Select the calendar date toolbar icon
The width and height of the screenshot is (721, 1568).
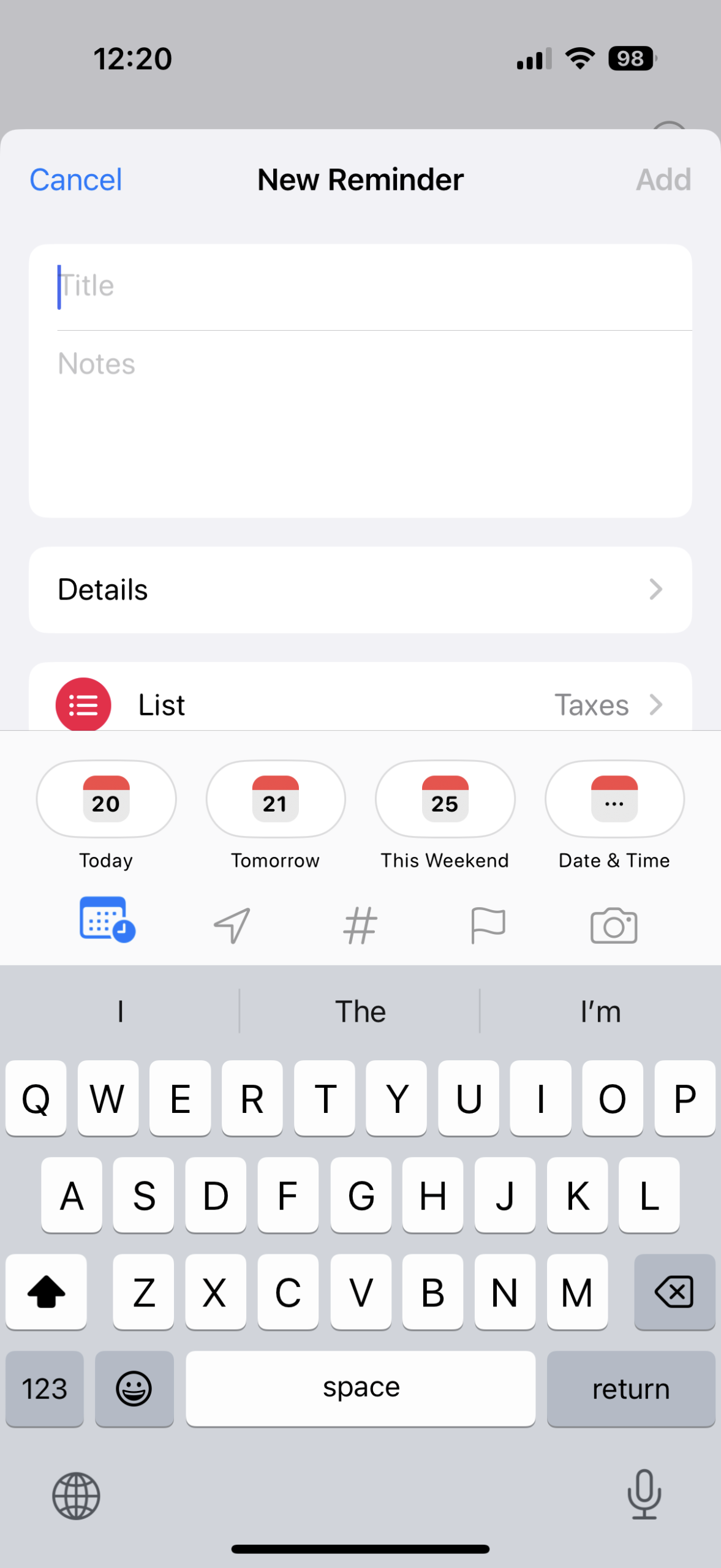click(x=107, y=919)
